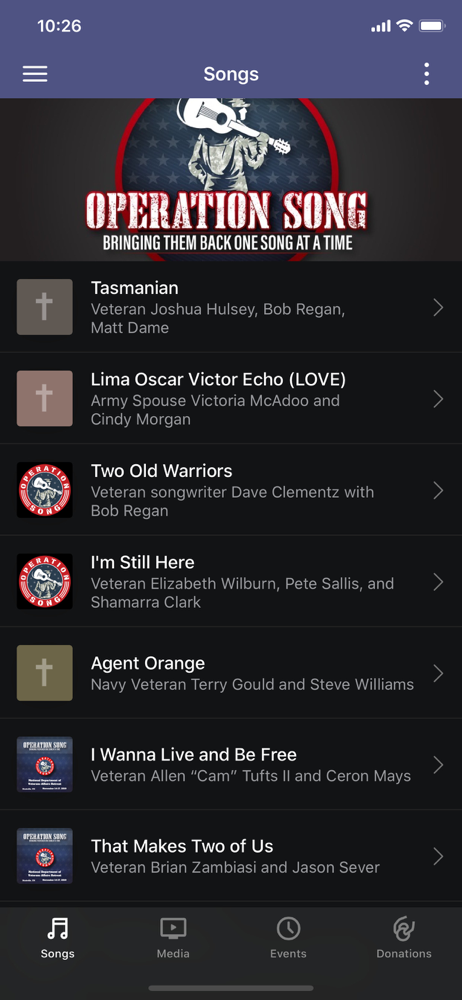462x1000 pixels.
Task: Open That Makes Two of Us
Action: (x=231, y=856)
